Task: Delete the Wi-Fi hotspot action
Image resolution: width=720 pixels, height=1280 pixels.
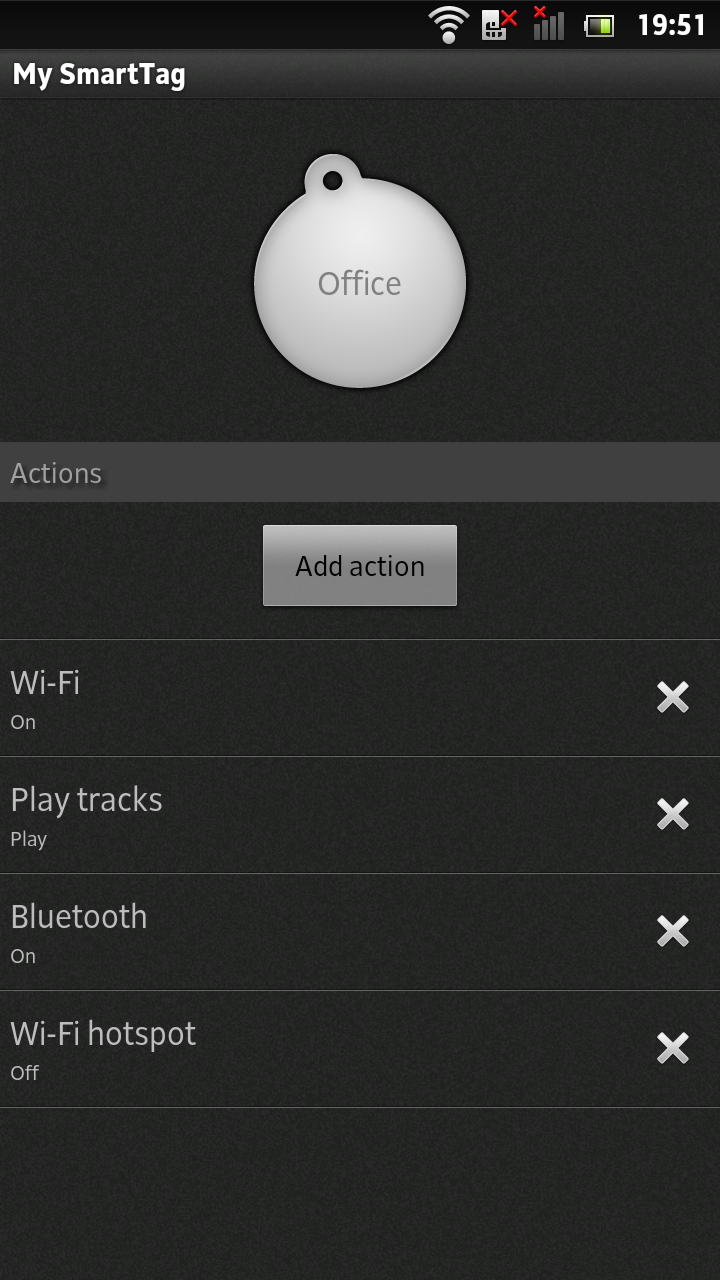Action: (x=673, y=1048)
